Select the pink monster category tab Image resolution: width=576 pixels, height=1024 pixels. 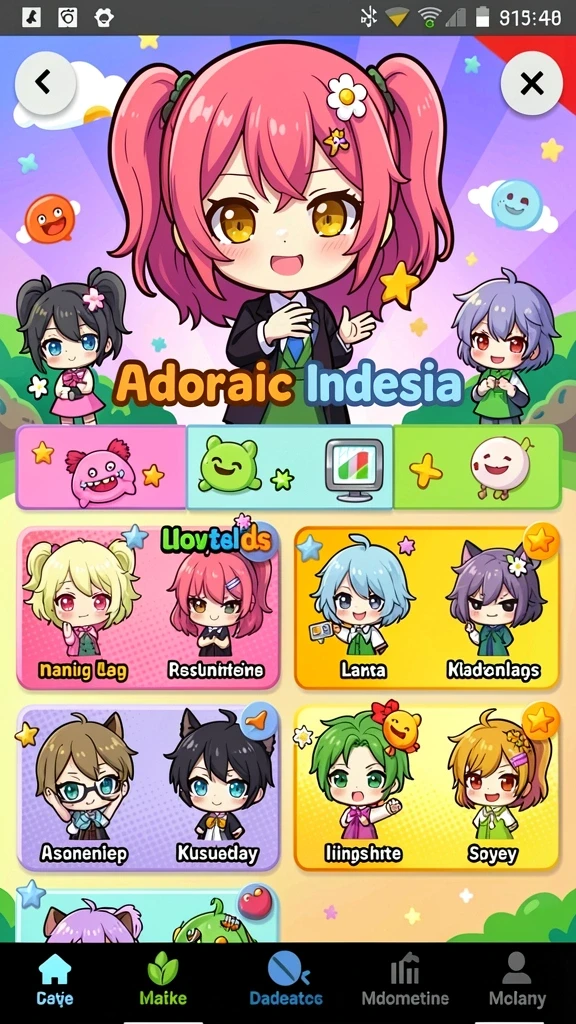click(x=101, y=467)
